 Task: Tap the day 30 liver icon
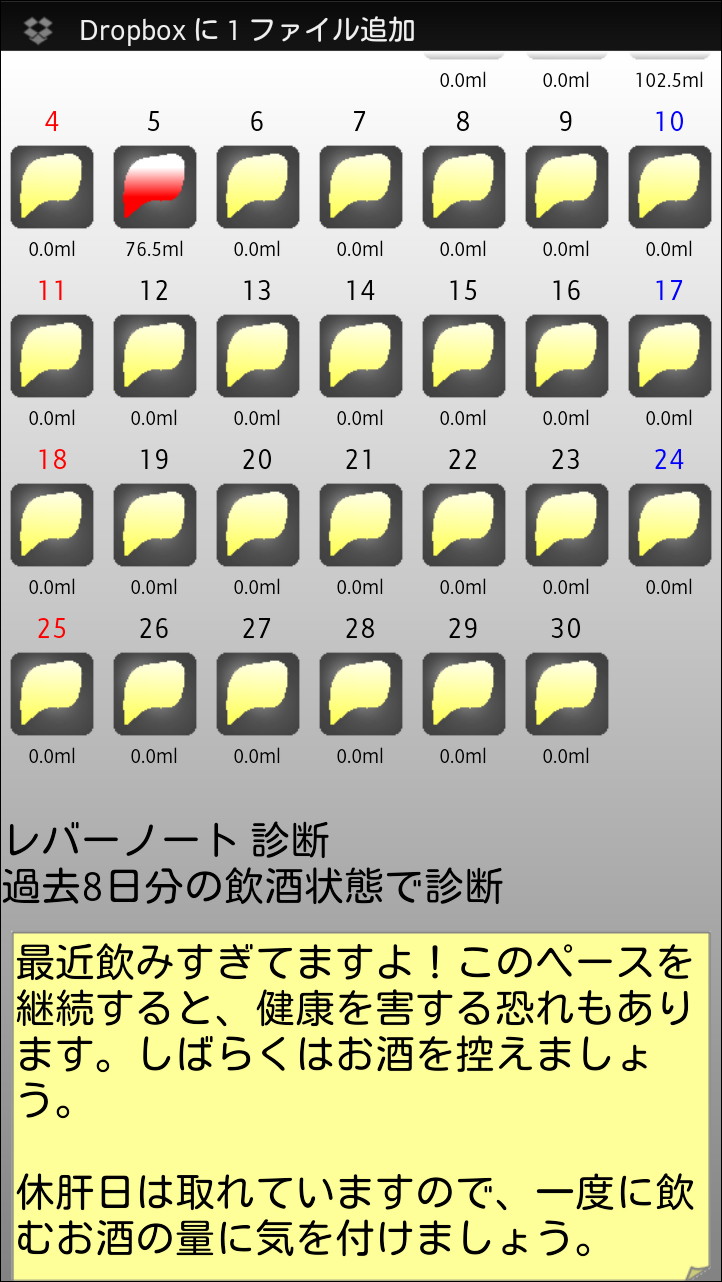click(x=566, y=693)
